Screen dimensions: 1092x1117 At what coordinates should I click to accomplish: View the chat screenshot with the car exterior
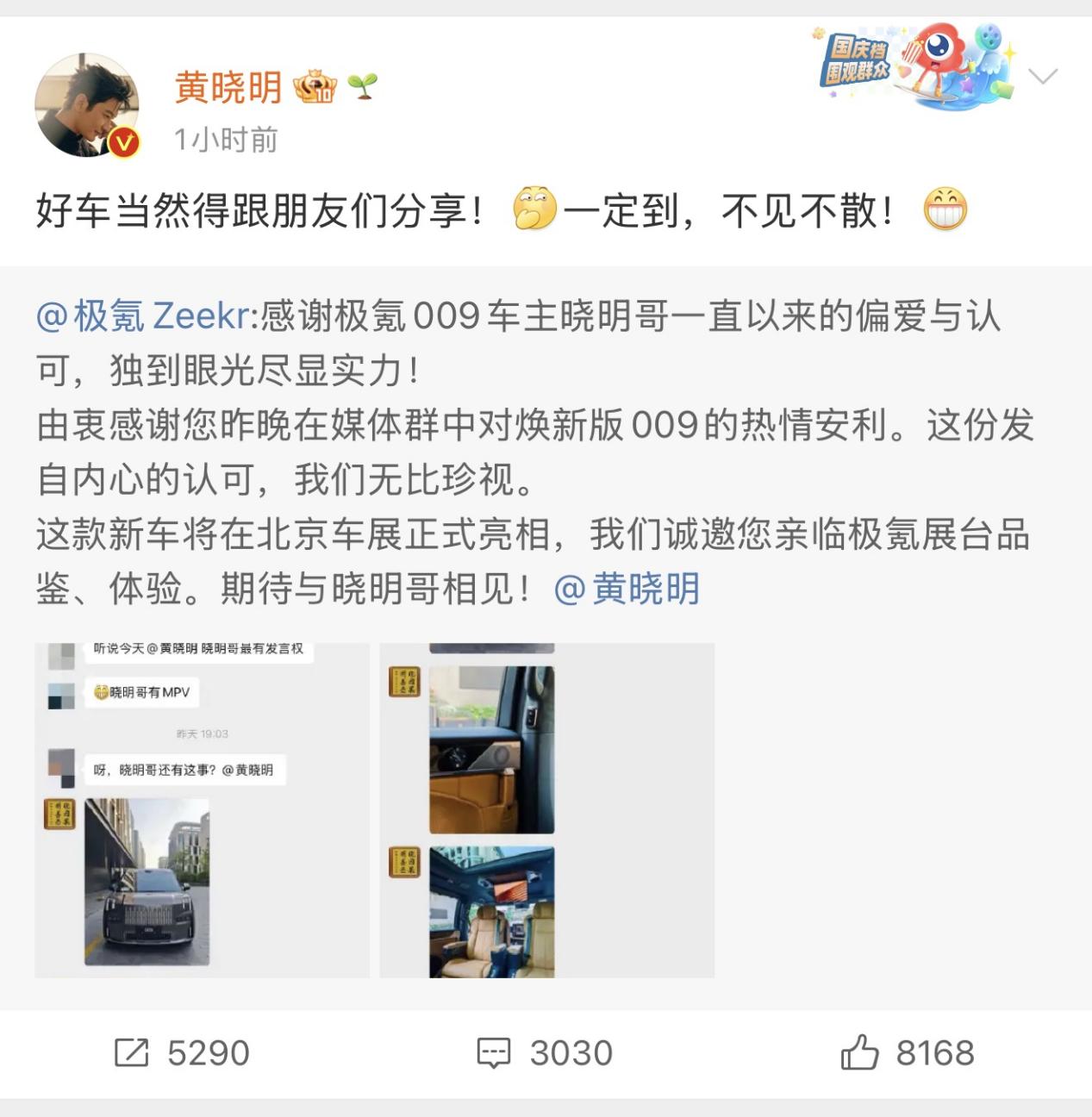coord(202,810)
